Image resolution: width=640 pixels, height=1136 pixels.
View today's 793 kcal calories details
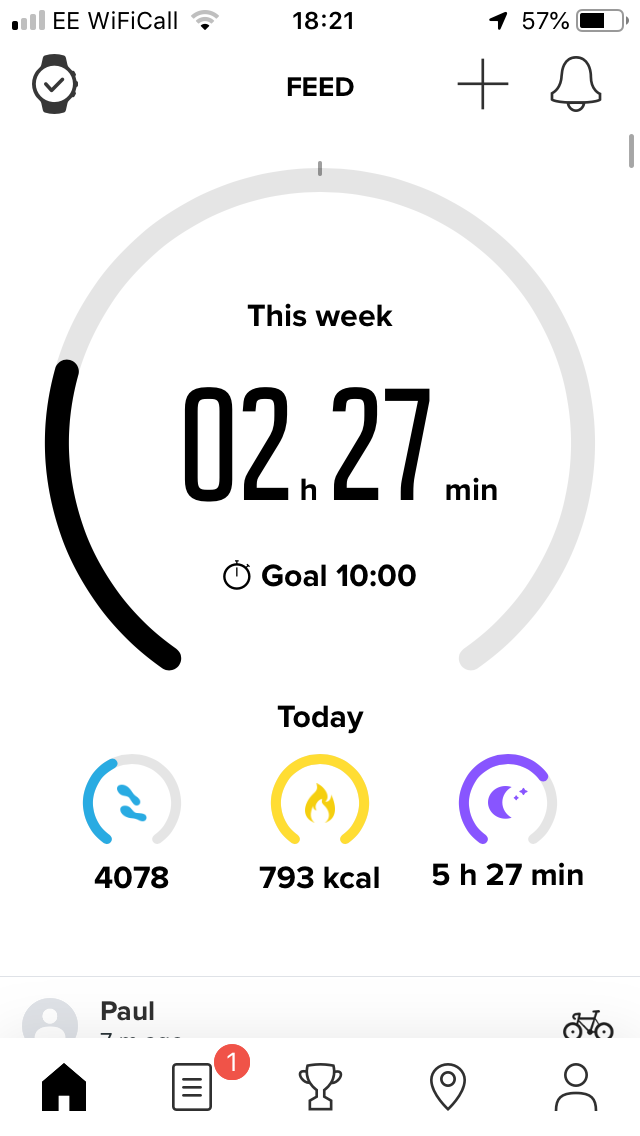click(x=320, y=823)
